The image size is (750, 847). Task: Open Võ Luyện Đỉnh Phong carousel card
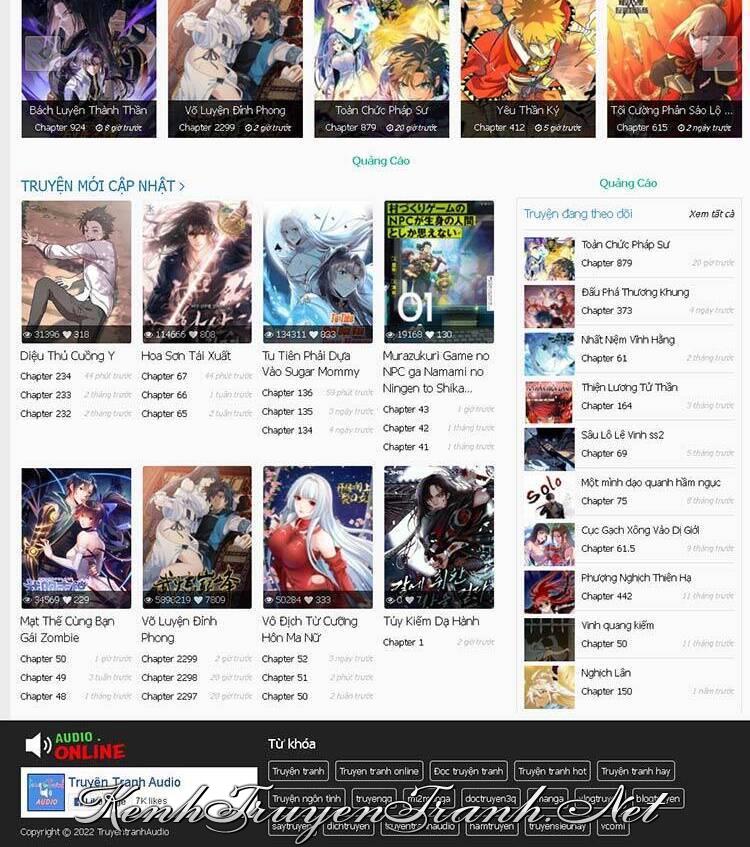[x=235, y=60]
